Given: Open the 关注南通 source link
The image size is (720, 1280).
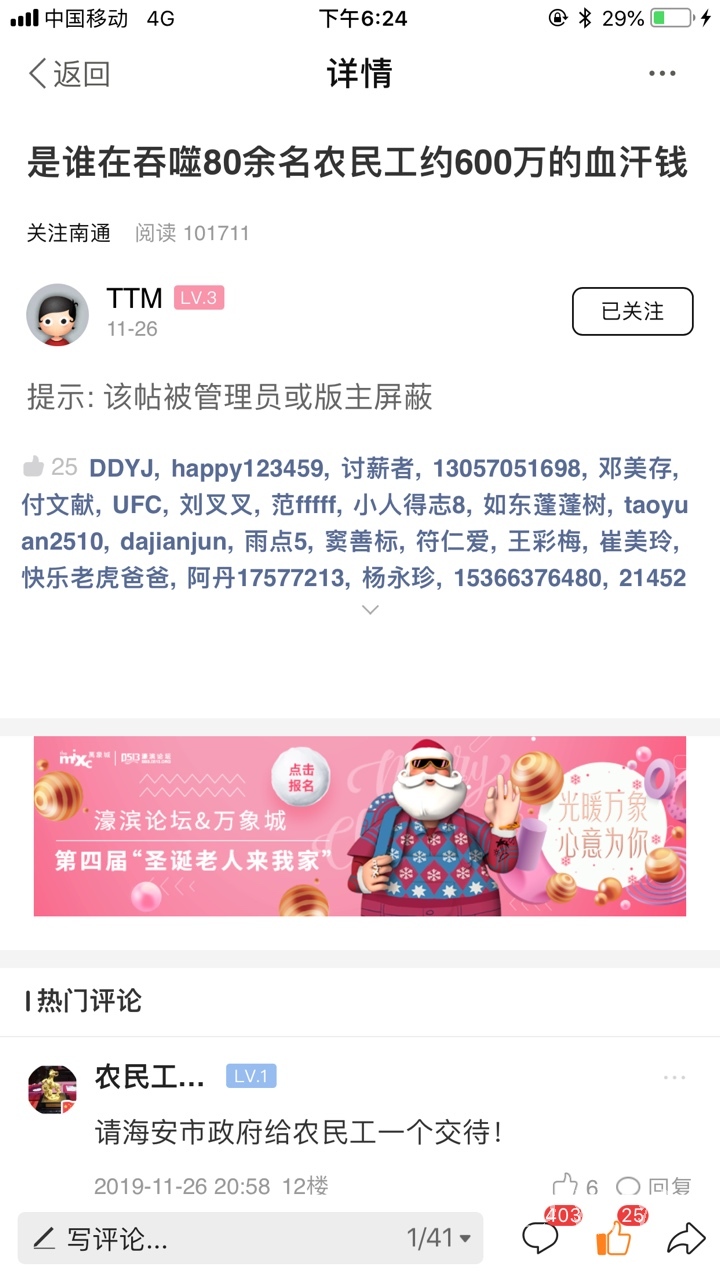Looking at the screenshot, I should pos(67,233).
